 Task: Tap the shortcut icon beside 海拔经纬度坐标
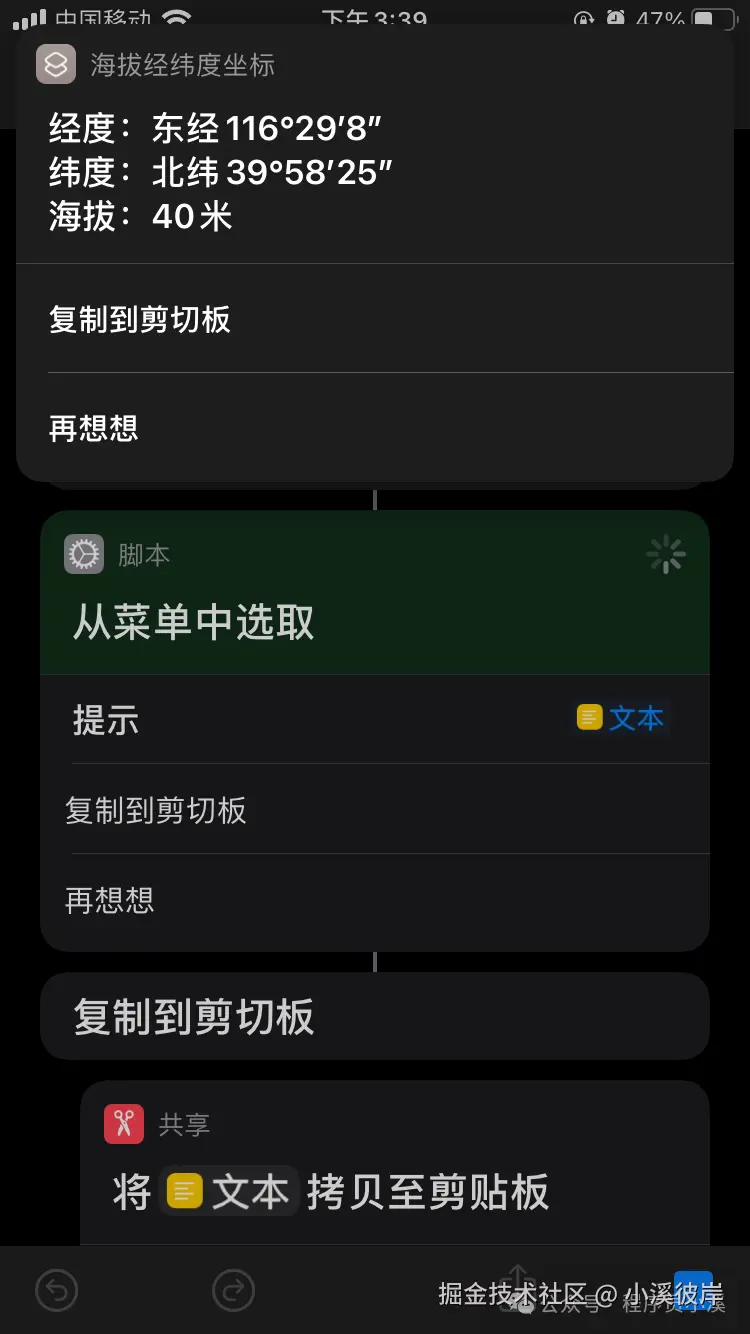click(55, 64)
